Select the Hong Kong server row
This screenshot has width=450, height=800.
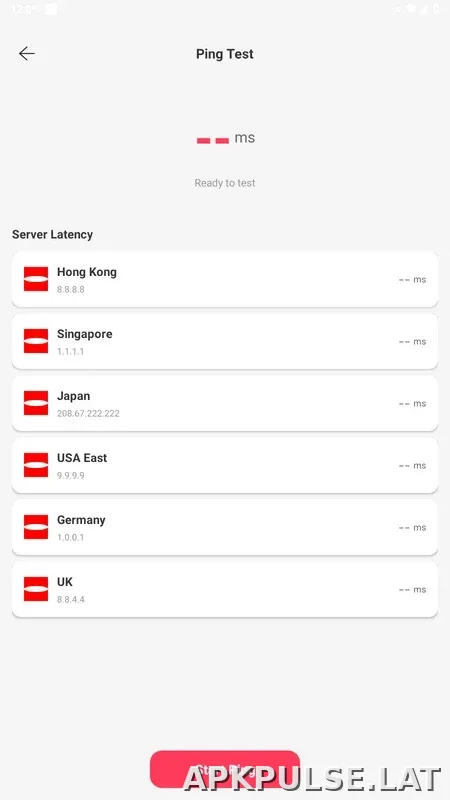point(224,279)
